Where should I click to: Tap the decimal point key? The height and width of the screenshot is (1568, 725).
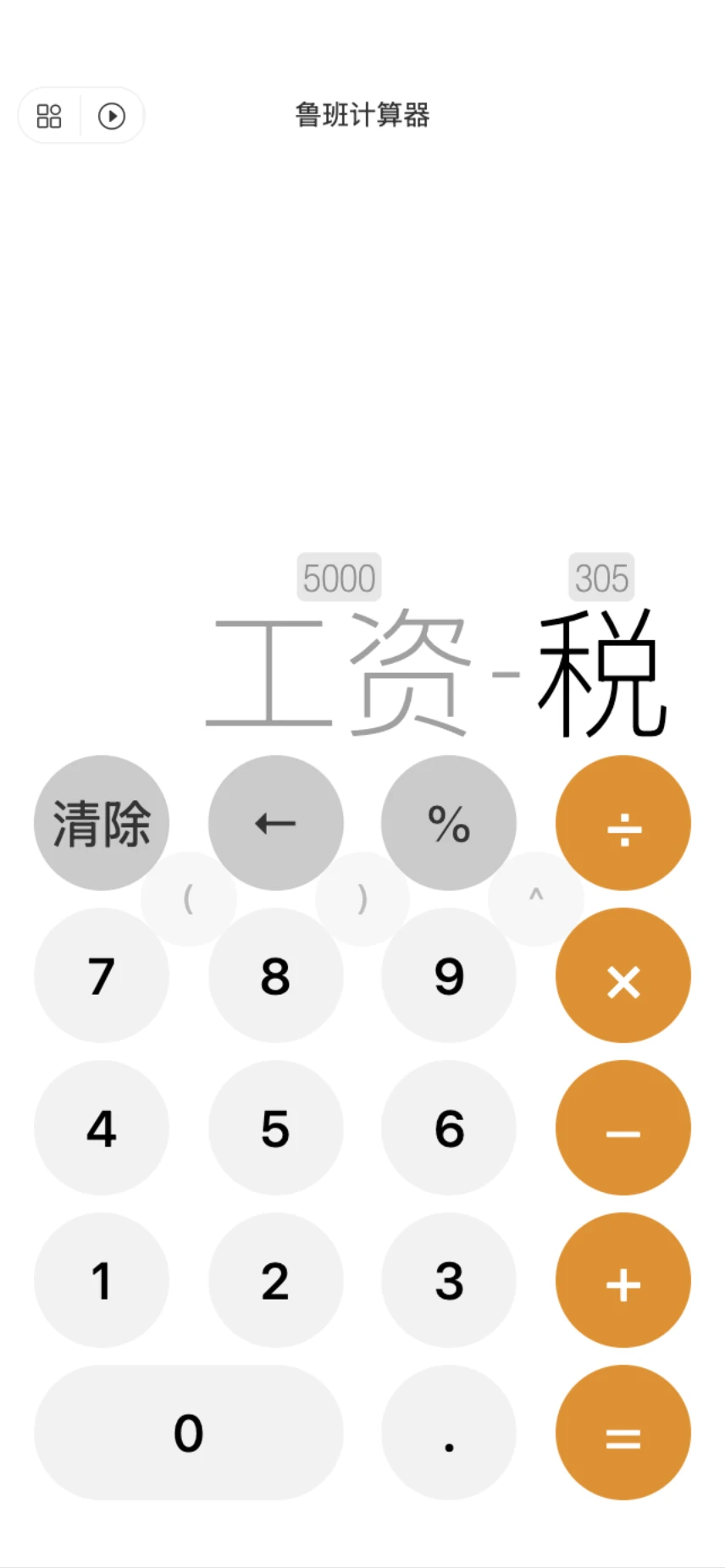[x=448, y=1433]
